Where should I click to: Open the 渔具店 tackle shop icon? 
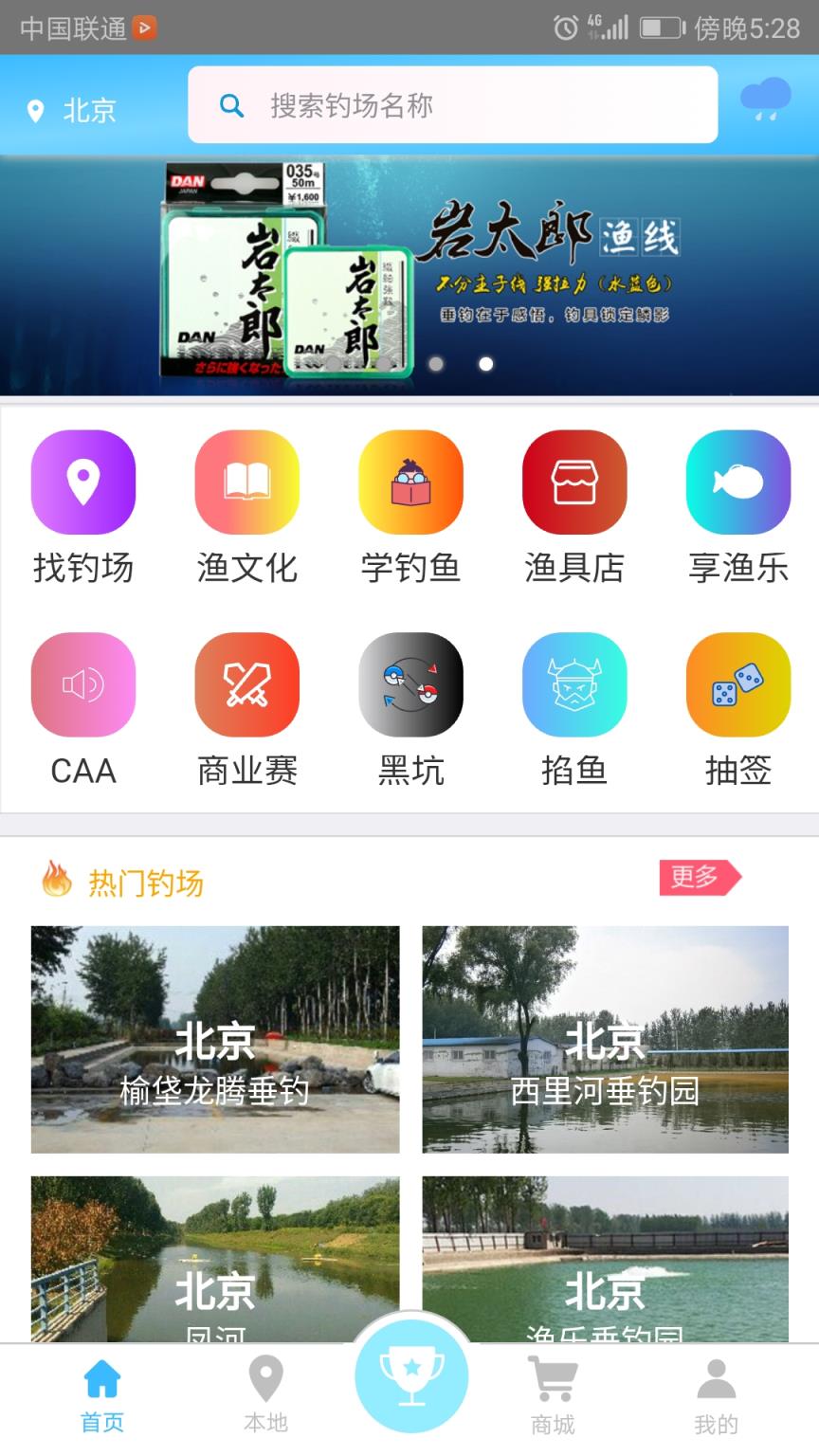[x=573, y=482]
